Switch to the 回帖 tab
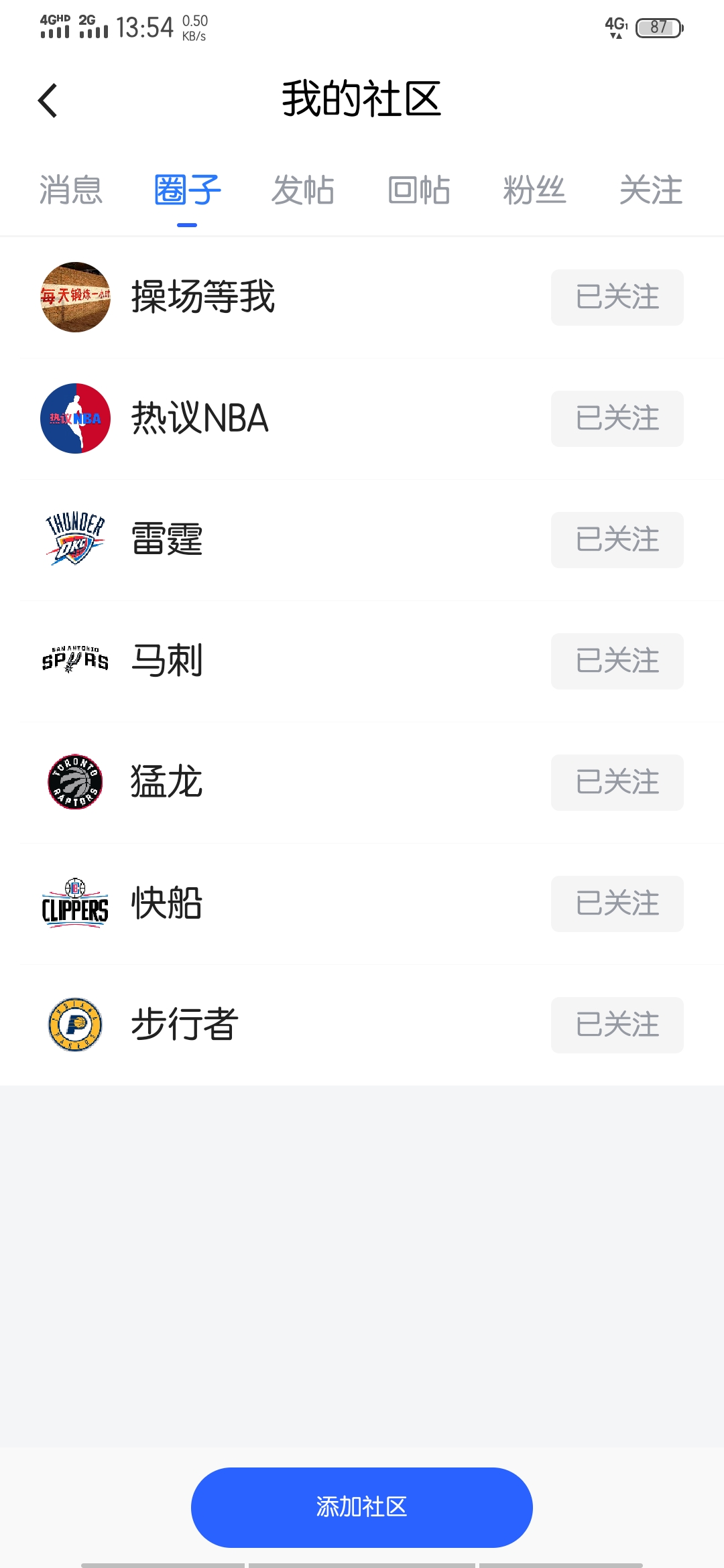 point(419,190)
